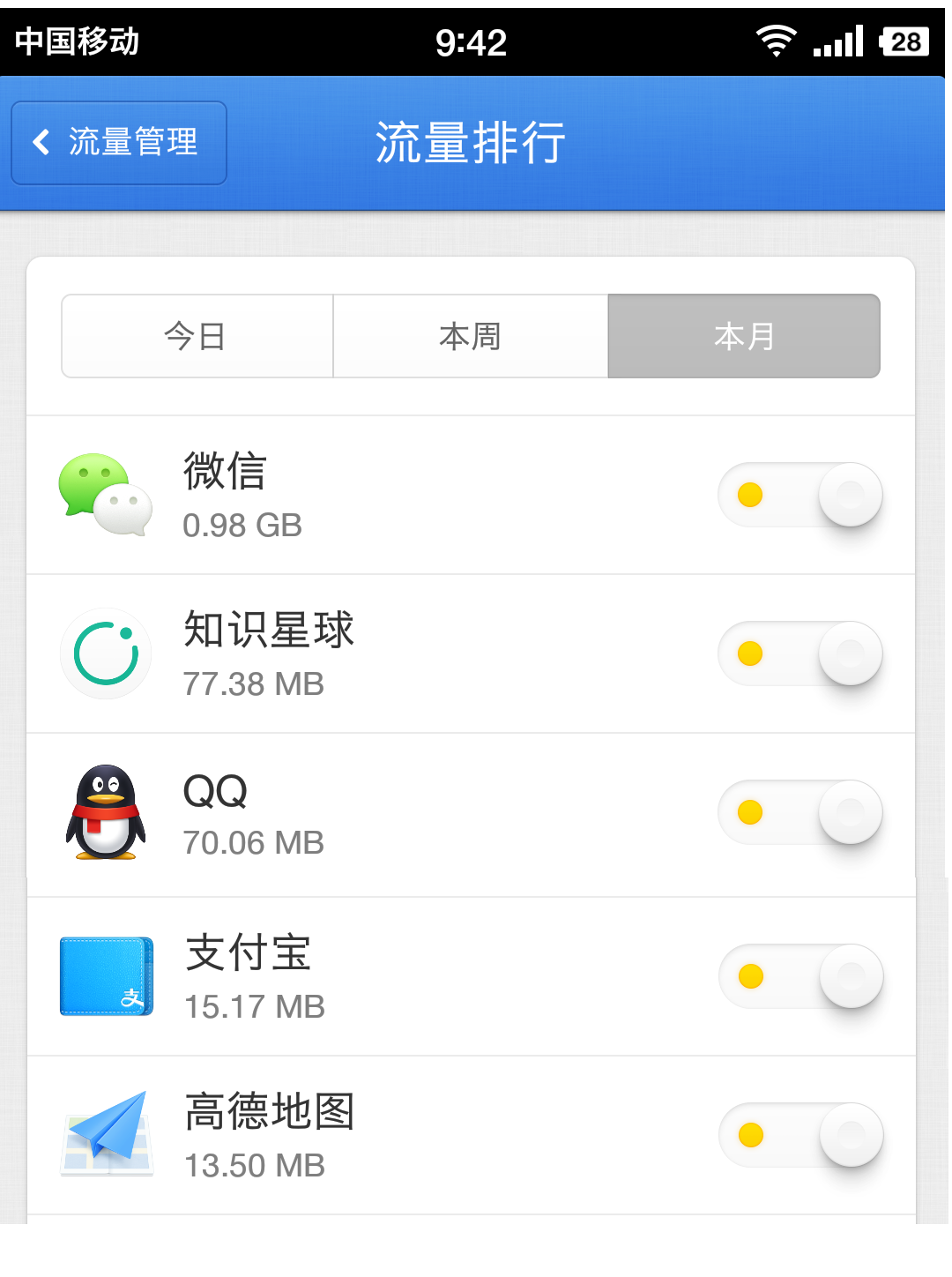Toggle the switch for 高德地图
The width and height of the screenshot is (952, 1277).
point(800,1135)
